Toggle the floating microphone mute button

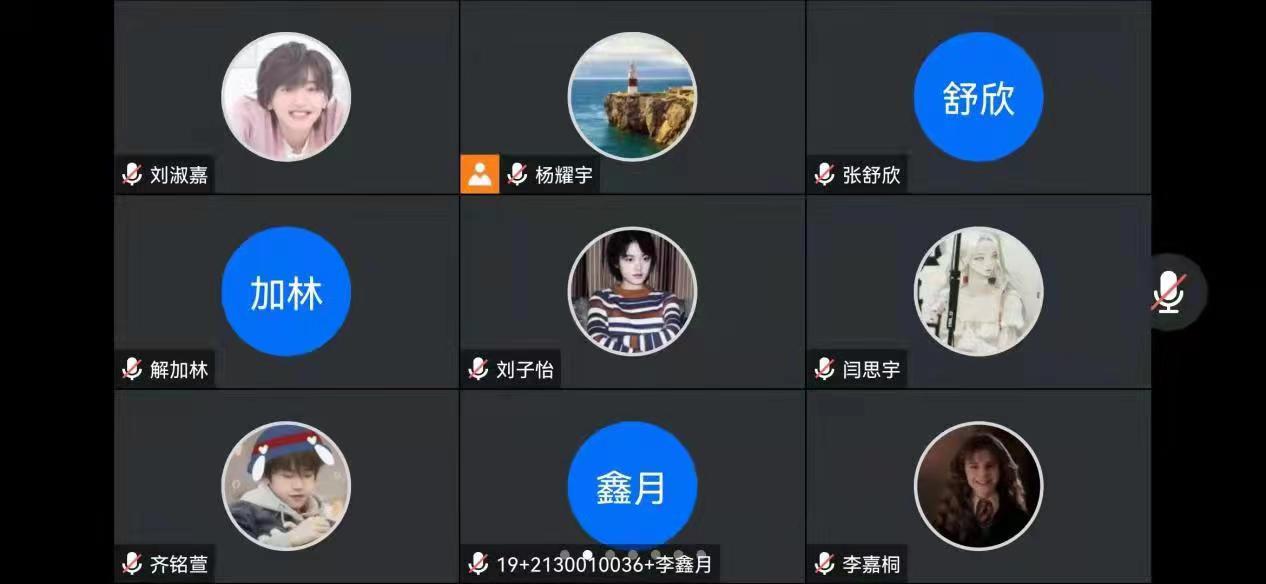1169,293
